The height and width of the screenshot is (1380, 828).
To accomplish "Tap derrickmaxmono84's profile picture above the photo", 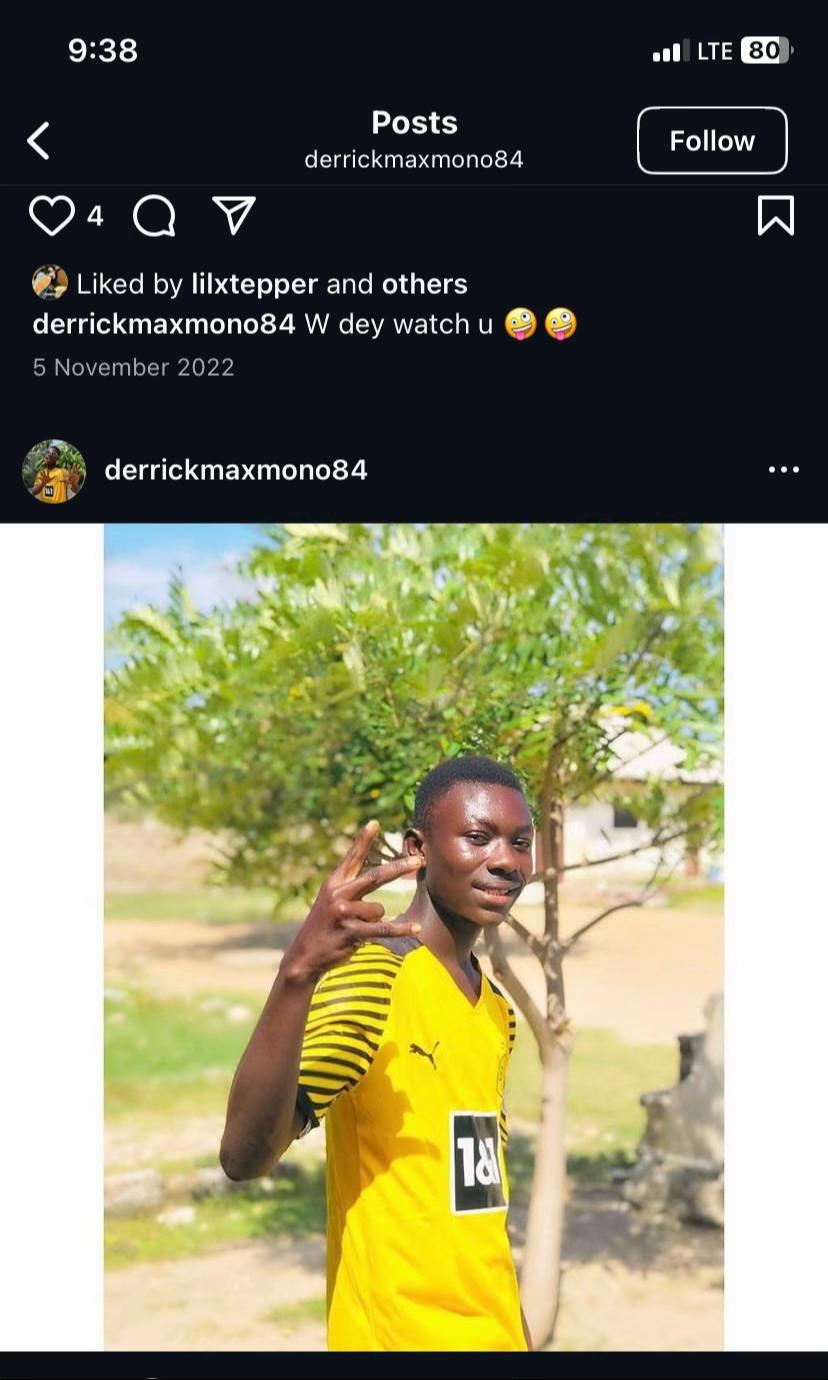I will tap(54, 470).
